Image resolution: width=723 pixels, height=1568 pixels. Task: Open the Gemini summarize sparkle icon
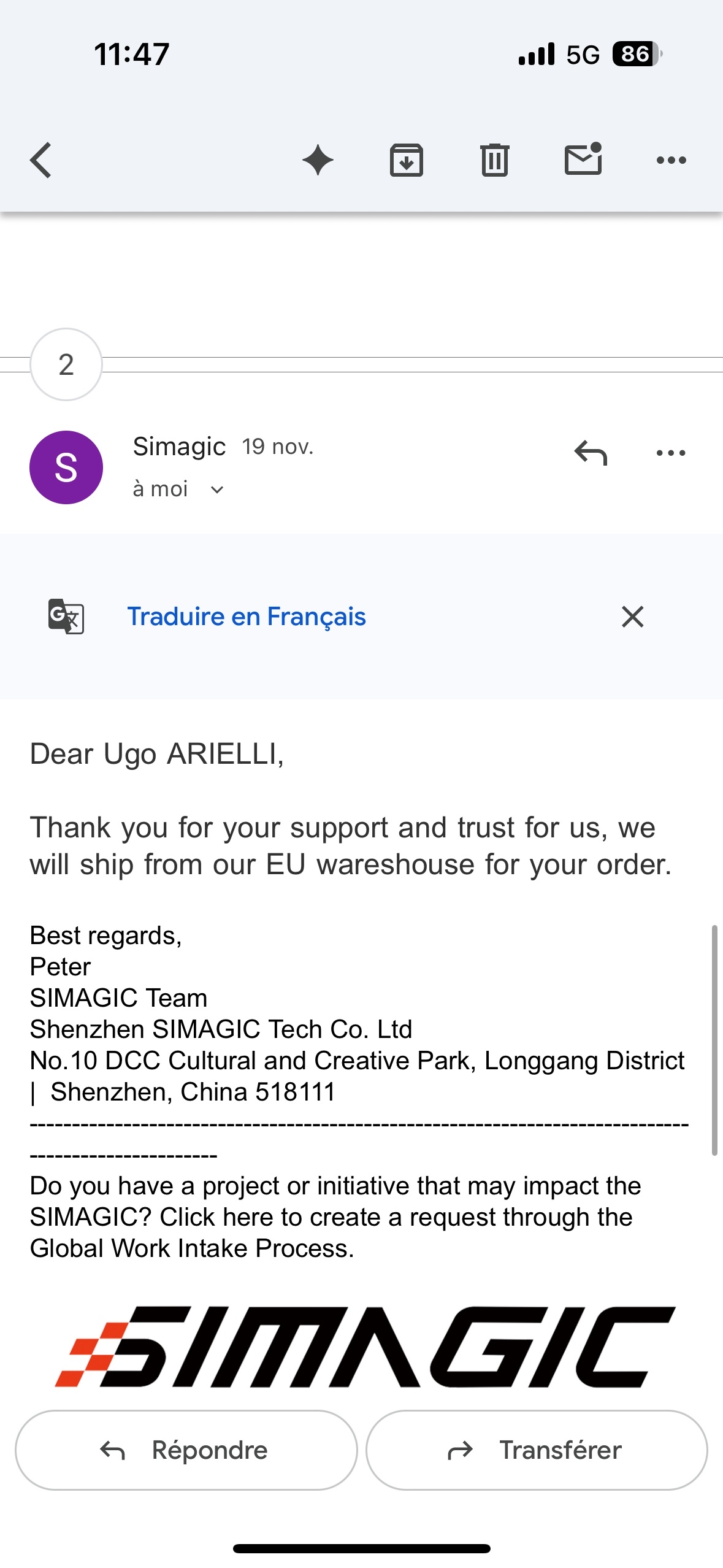pos(318,161)
